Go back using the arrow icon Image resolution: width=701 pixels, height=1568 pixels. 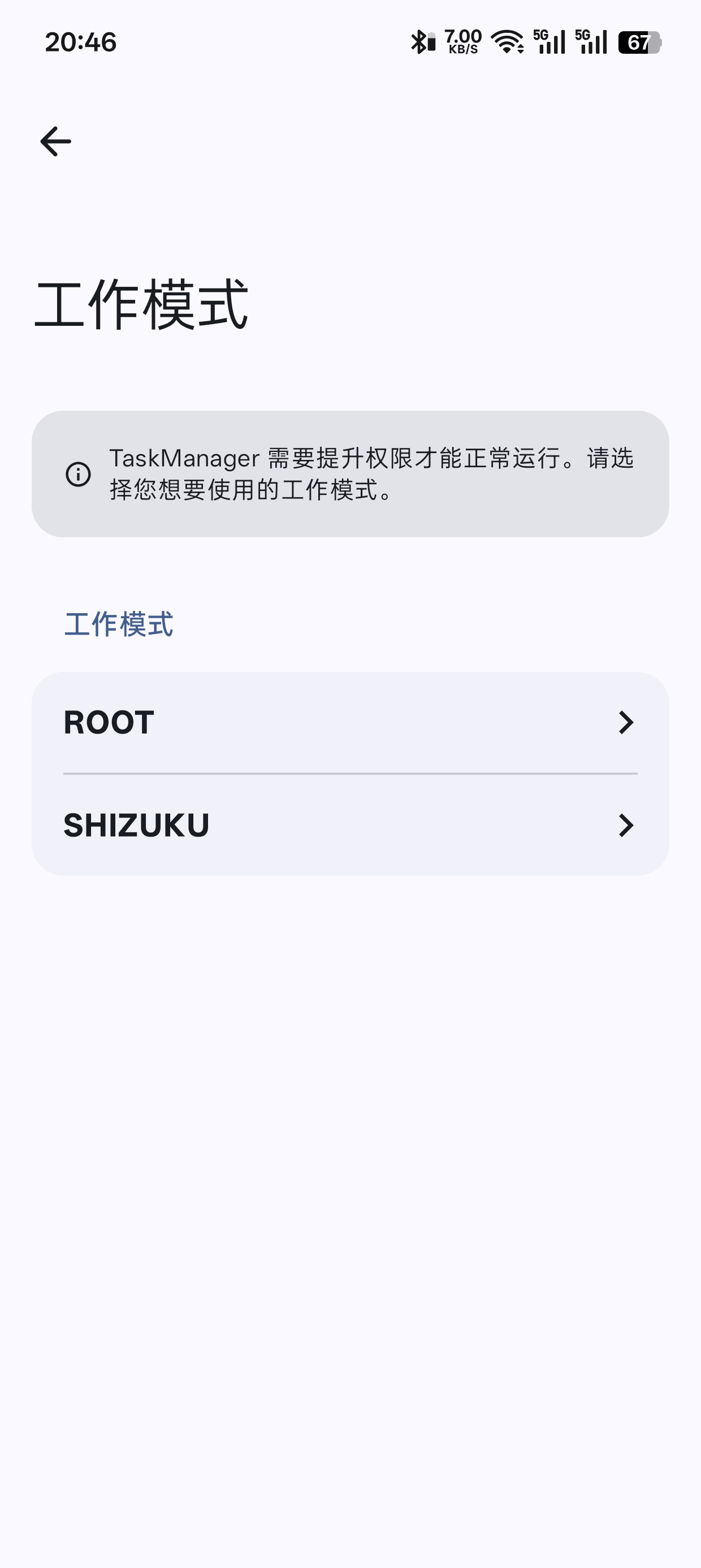[x=55, y=141]
